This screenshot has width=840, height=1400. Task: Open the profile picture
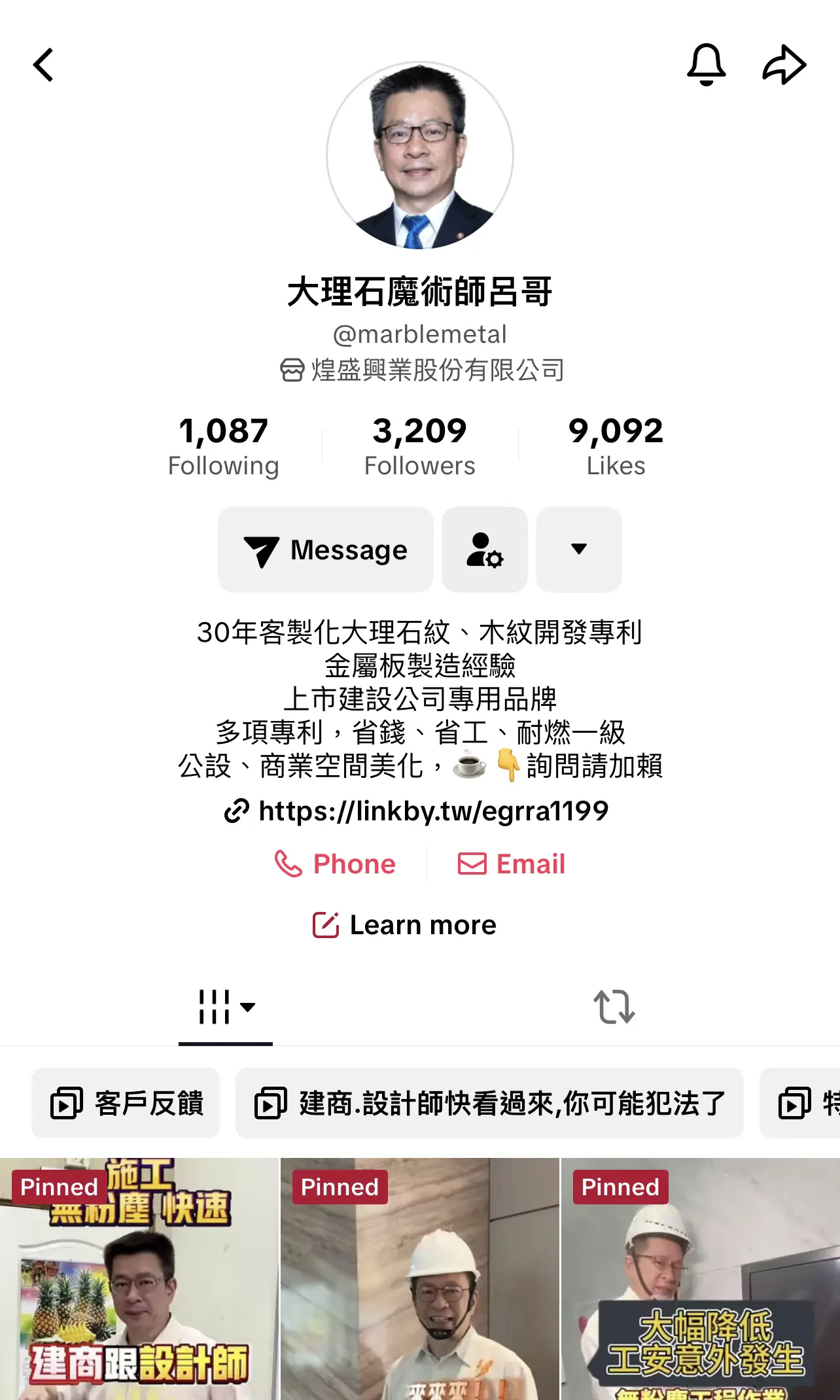pyautogui.click(x=420, y=156)
